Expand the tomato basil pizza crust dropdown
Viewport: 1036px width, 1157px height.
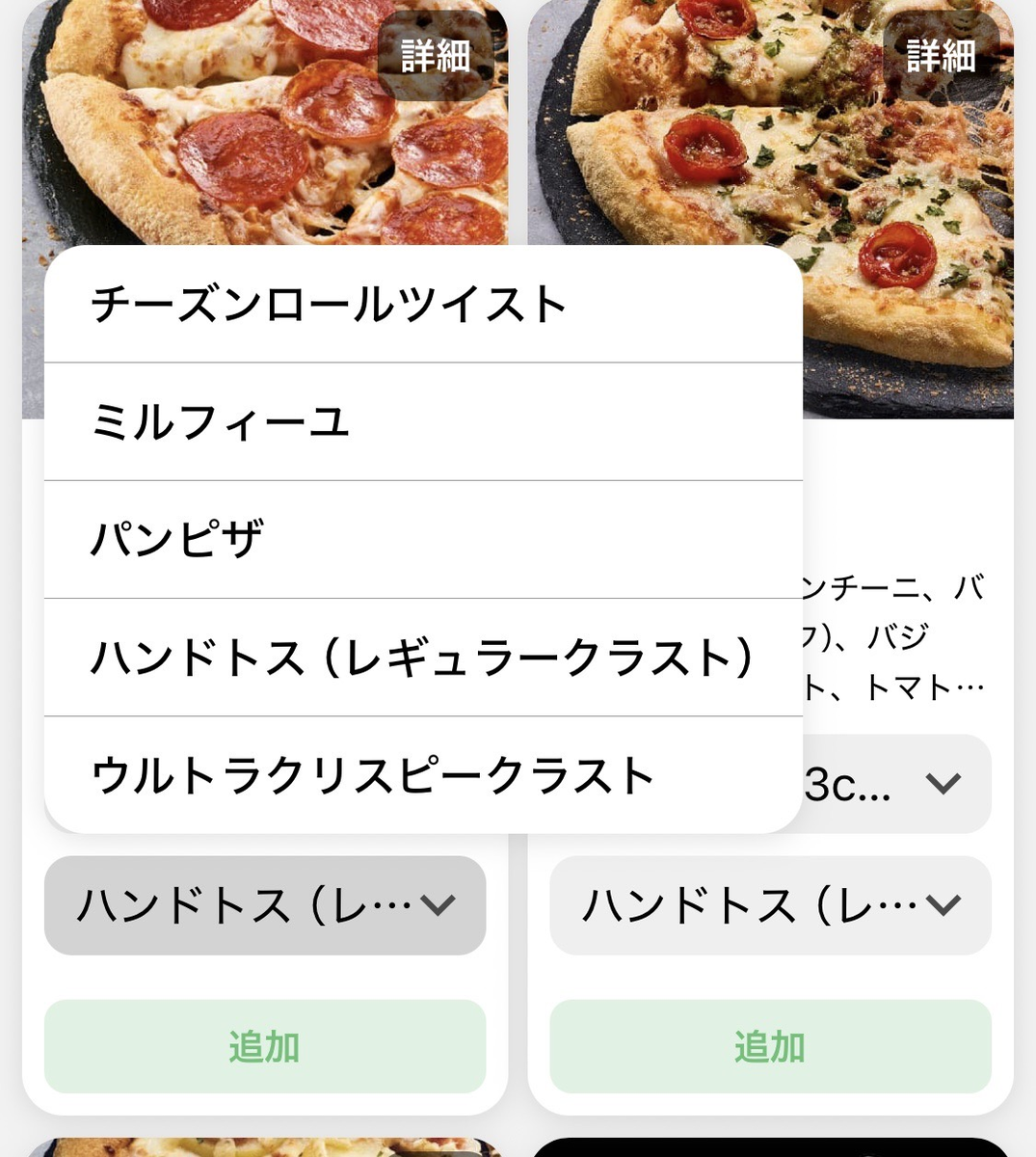(770, 905)
